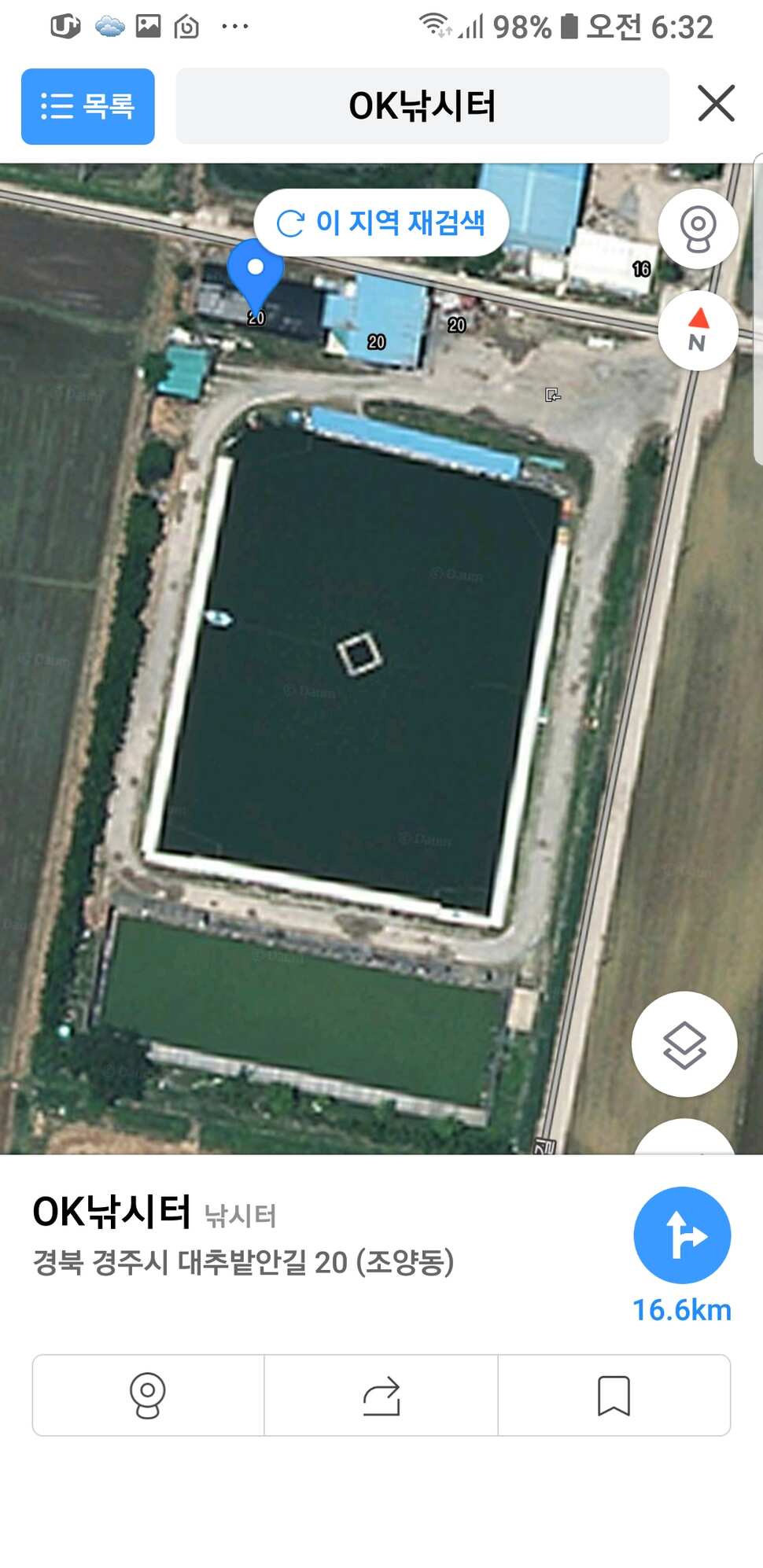Open road view from the map button
This screenshot has width=763, height=1568.
698,229
